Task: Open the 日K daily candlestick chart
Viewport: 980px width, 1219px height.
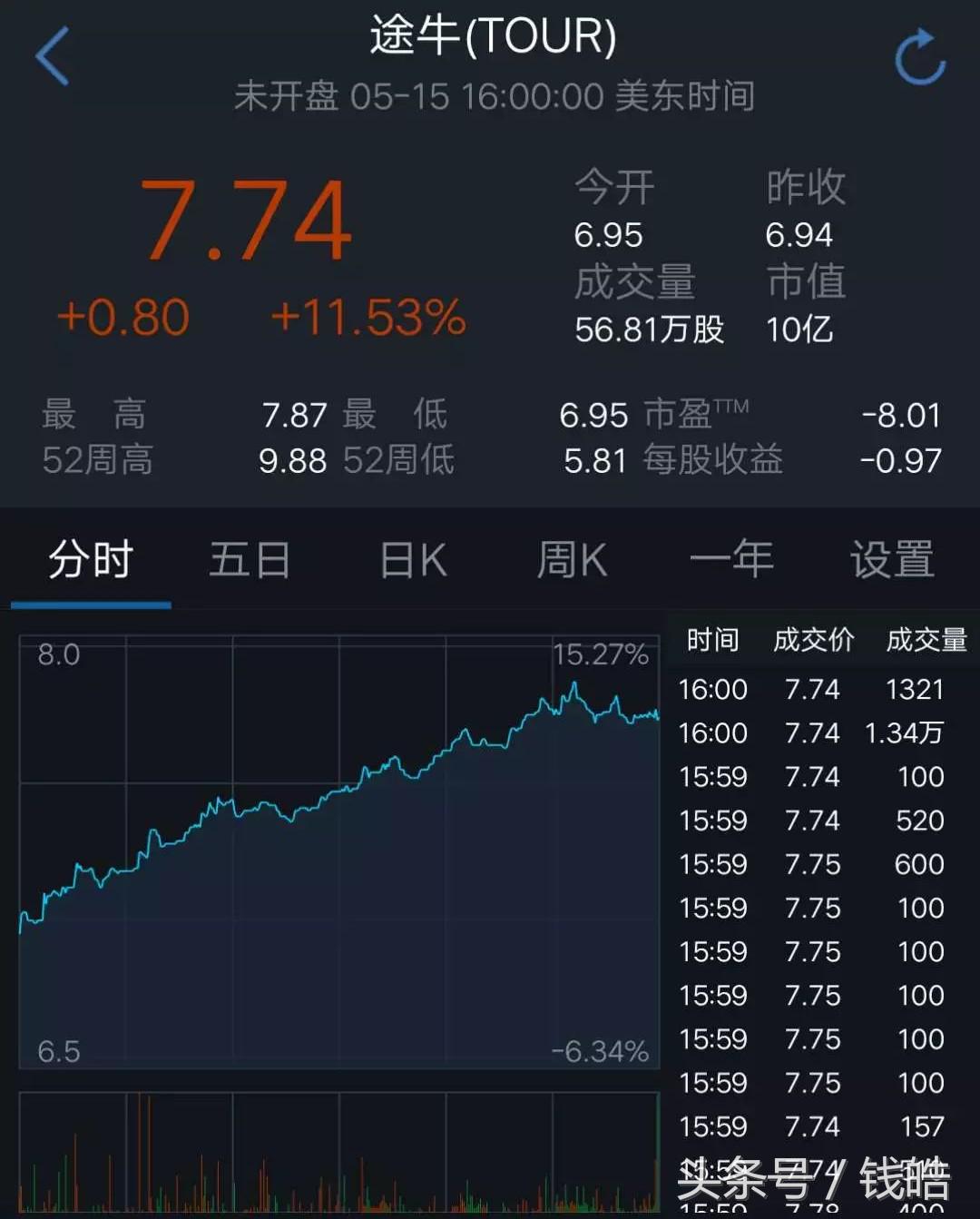Action: coord(411,560)
